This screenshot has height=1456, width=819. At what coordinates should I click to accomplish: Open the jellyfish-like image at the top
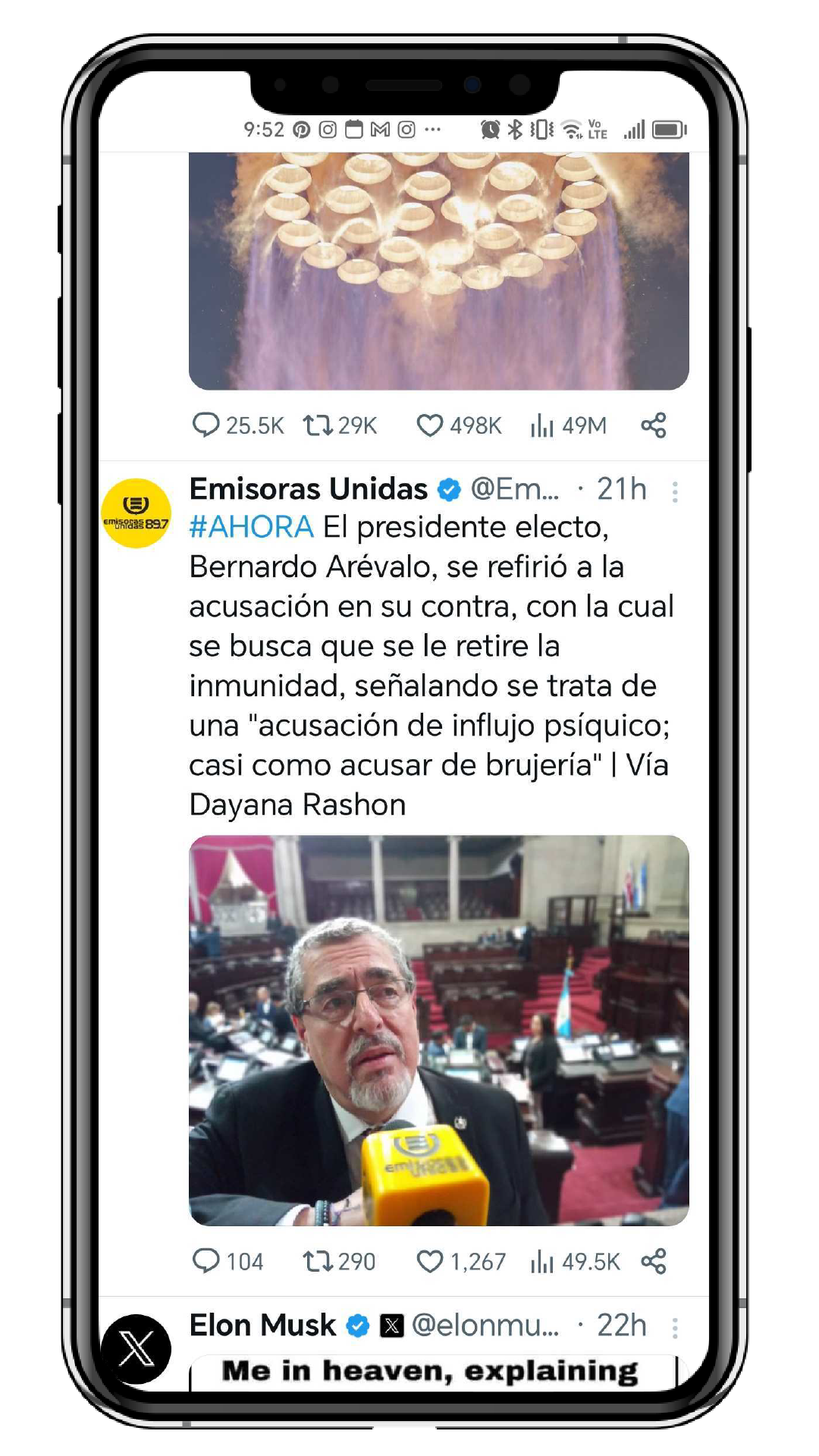coord(438,270)
